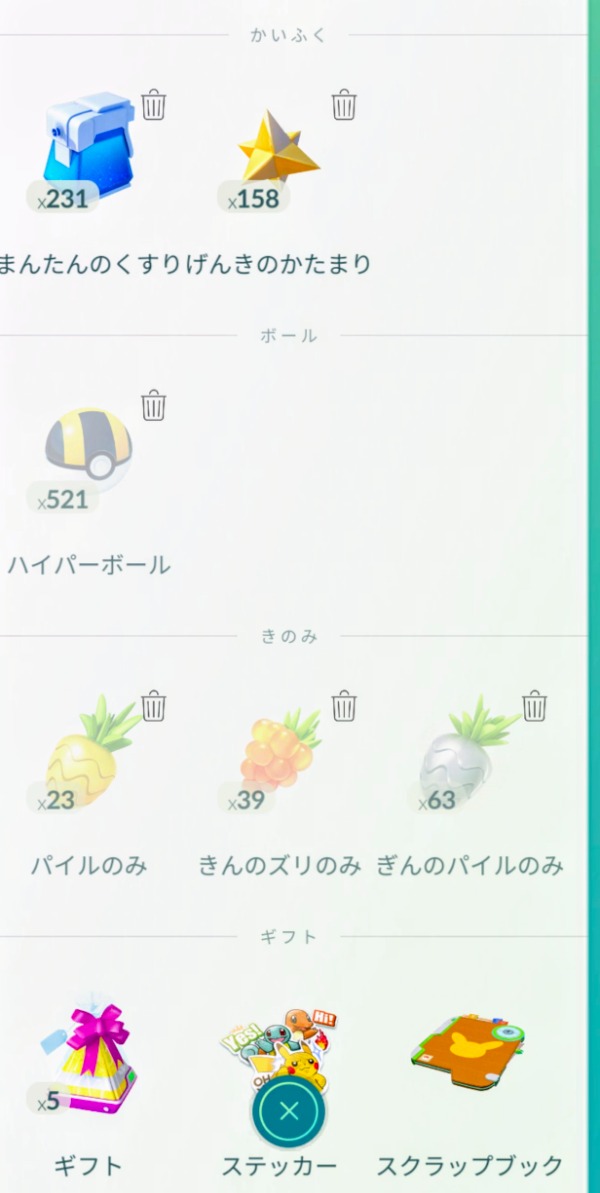
Task: Select the きんのズリのみ berry
Action: pyautogui.click(x=279, y=755)
